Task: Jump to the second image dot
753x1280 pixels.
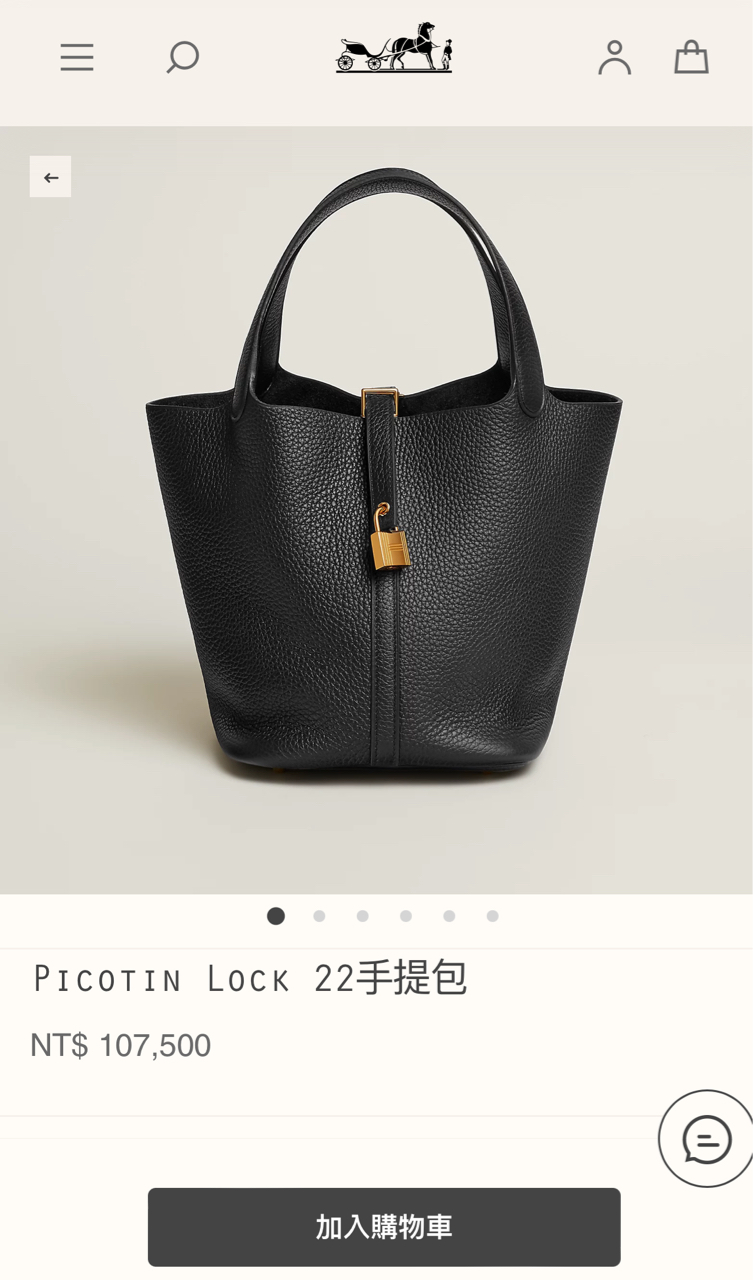Action: click(319, 916)
